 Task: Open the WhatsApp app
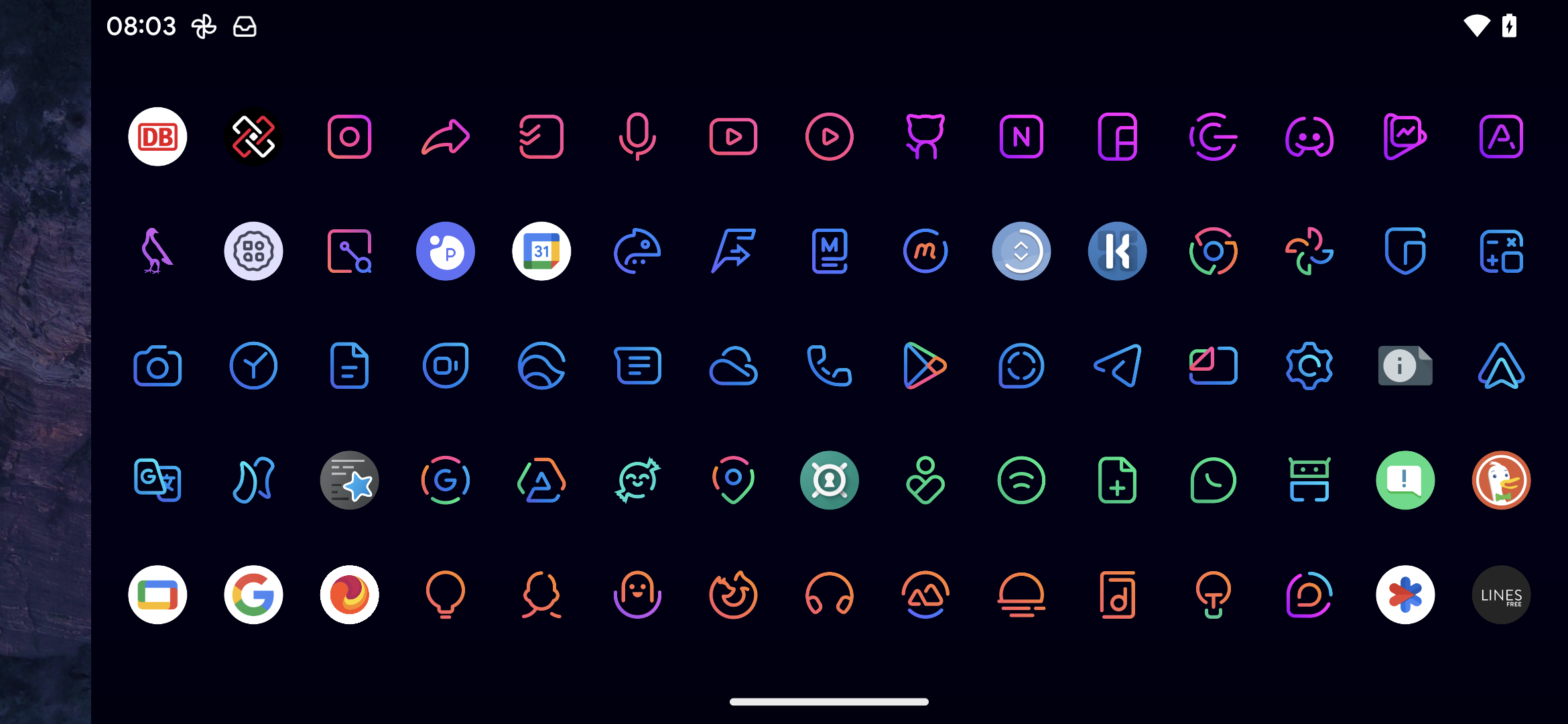(1214, 480)
